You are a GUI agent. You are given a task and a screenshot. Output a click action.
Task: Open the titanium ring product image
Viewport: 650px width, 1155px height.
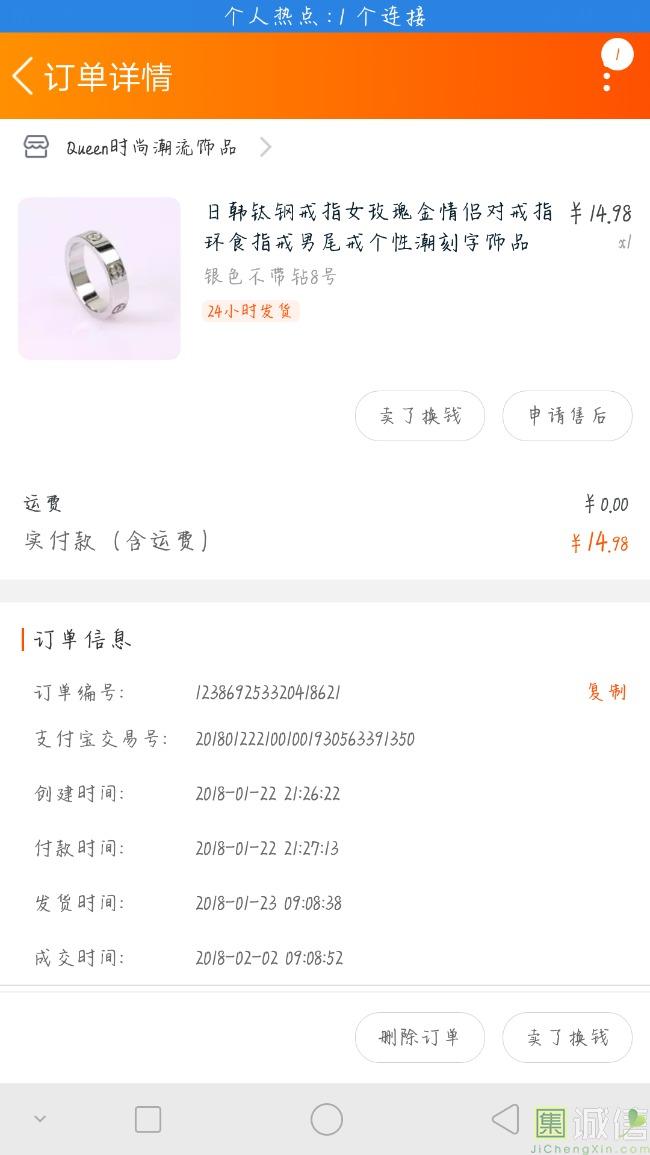(99, 278)
